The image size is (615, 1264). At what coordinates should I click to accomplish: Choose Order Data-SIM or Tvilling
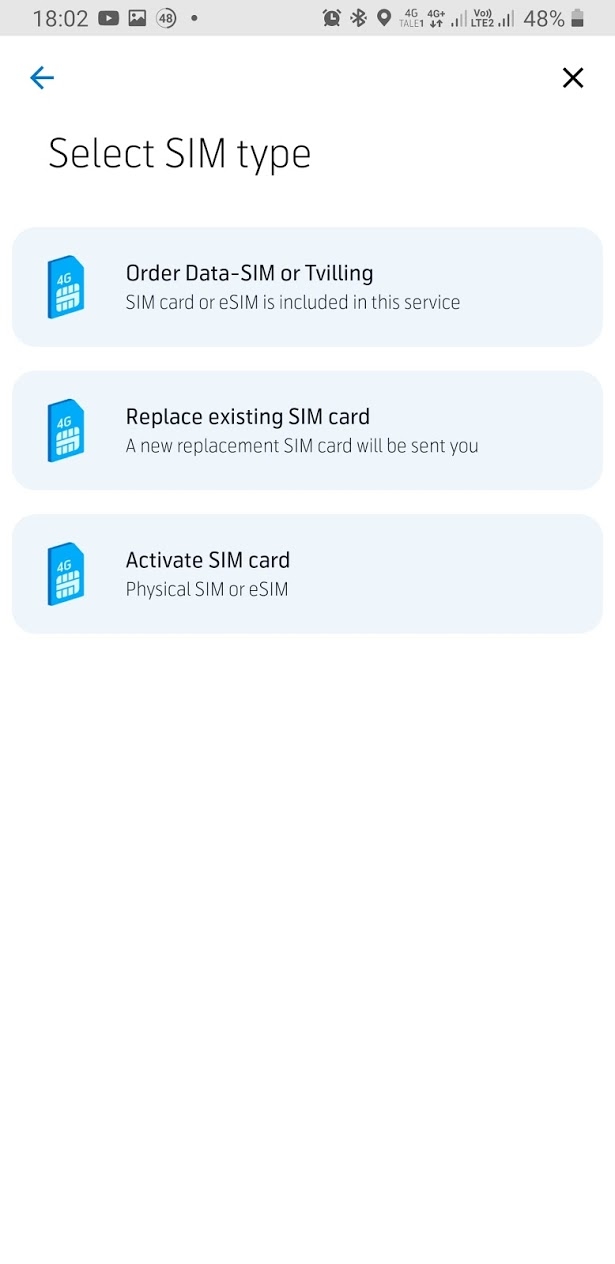[x=307, y=287]
